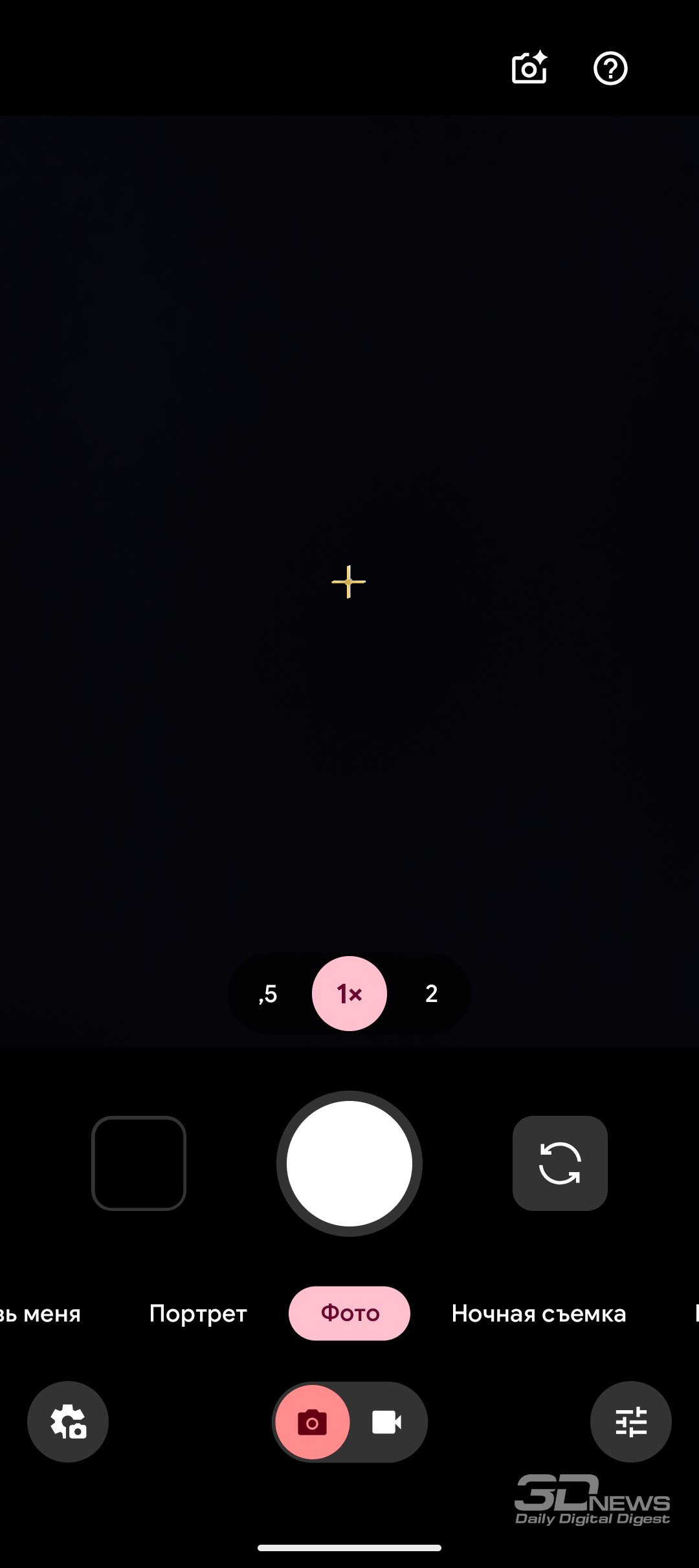Open the AI camera assistant icon
699x1568 pixels.
coord(529,68)
